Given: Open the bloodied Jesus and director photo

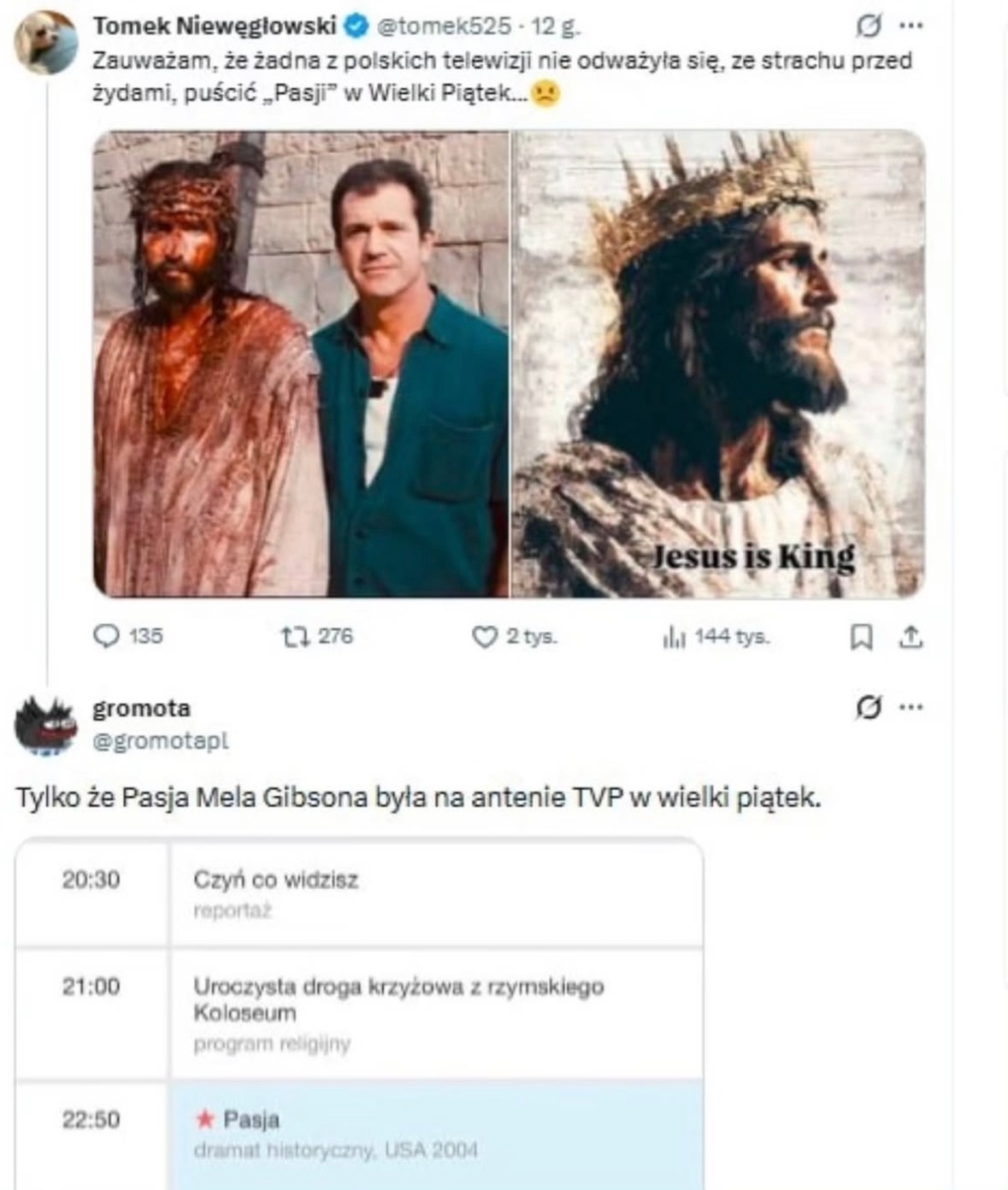Looking at the screenshot, I should point(301,363).
